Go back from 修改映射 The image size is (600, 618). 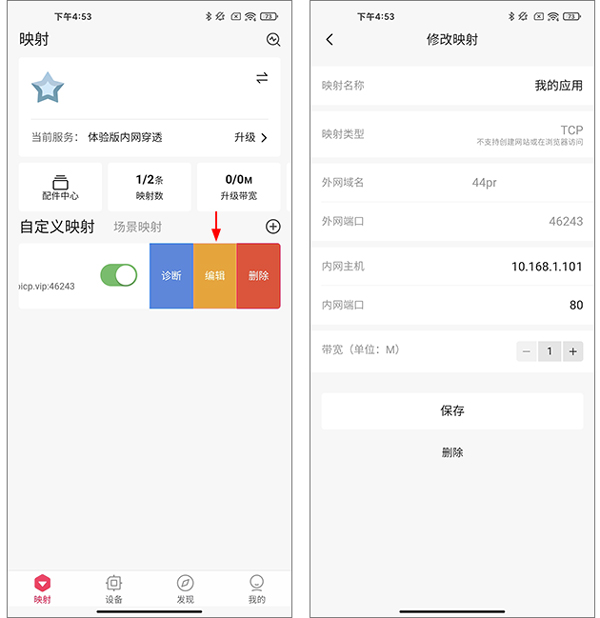pos(330,40)
